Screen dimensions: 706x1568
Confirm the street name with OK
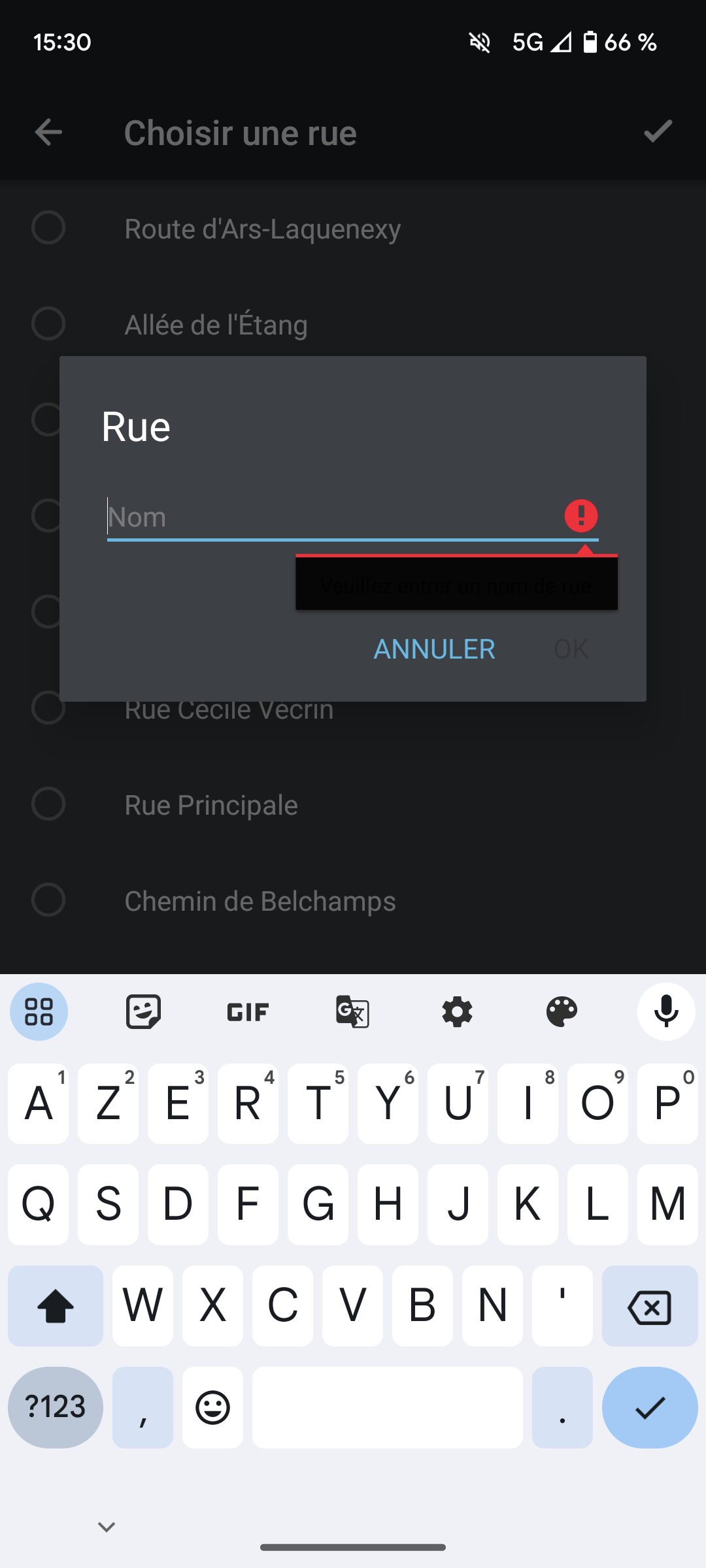point(571,649)
